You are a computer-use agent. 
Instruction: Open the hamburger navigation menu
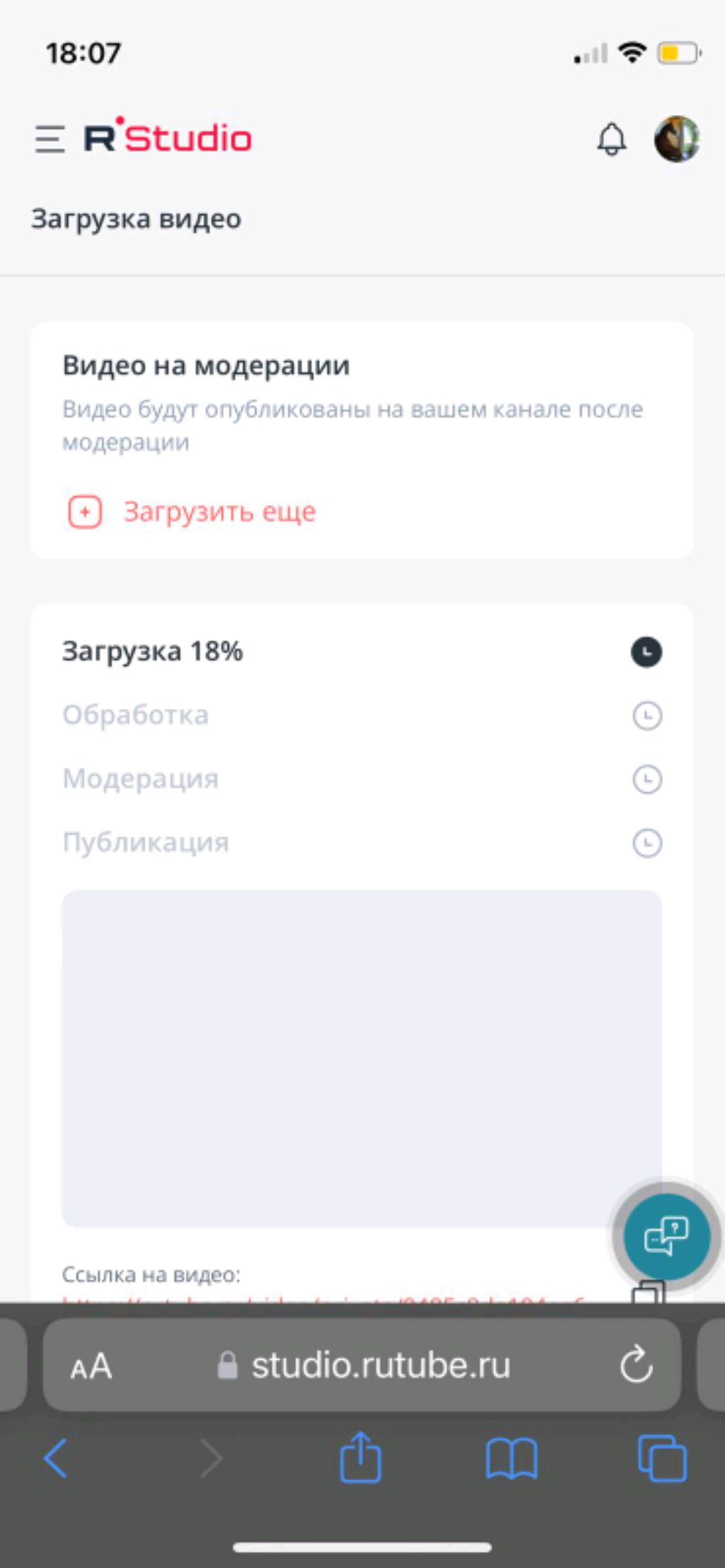[50, 139]
